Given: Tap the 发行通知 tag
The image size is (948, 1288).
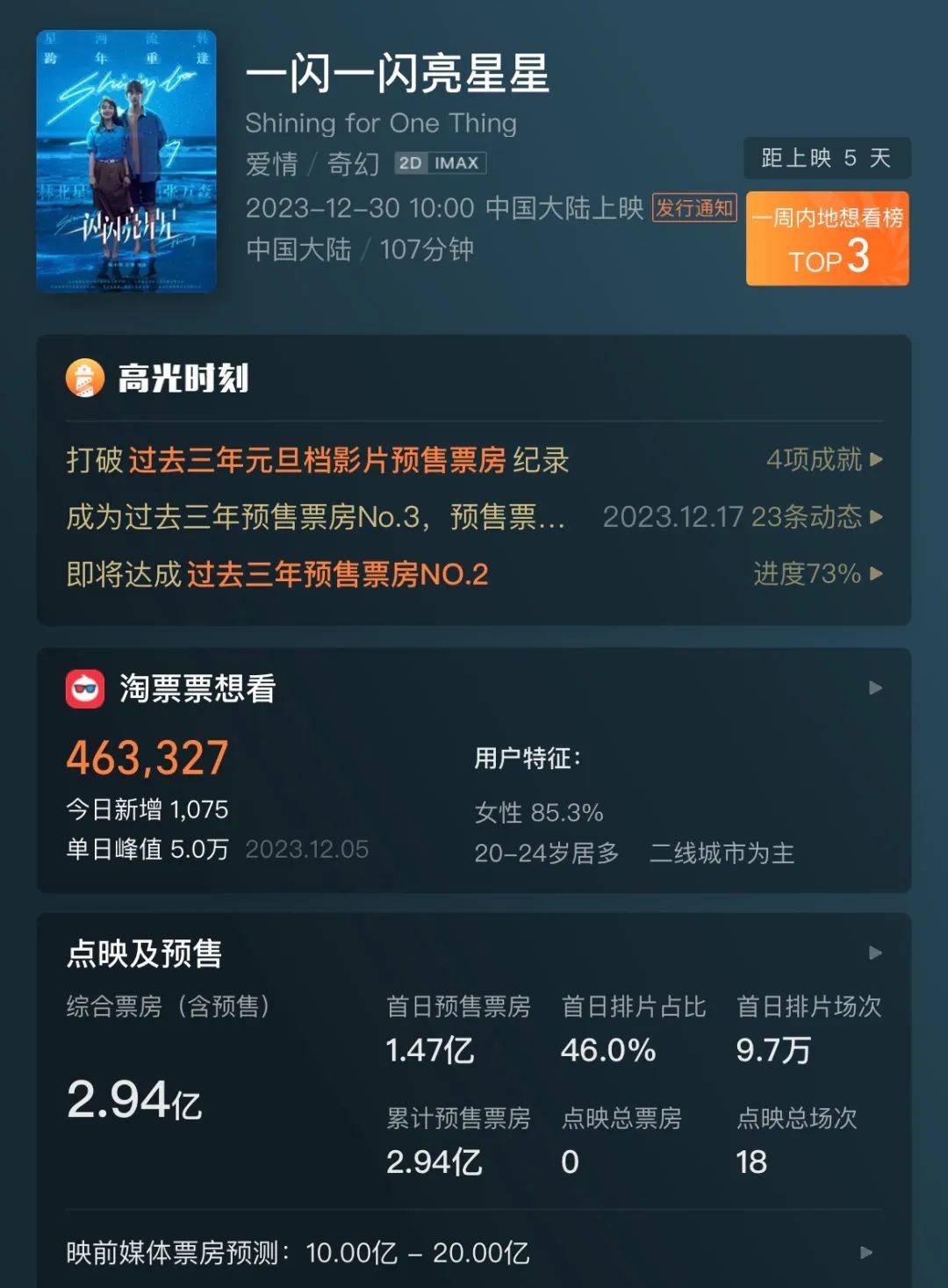Looking at the screenshot, I should [693, 208].
